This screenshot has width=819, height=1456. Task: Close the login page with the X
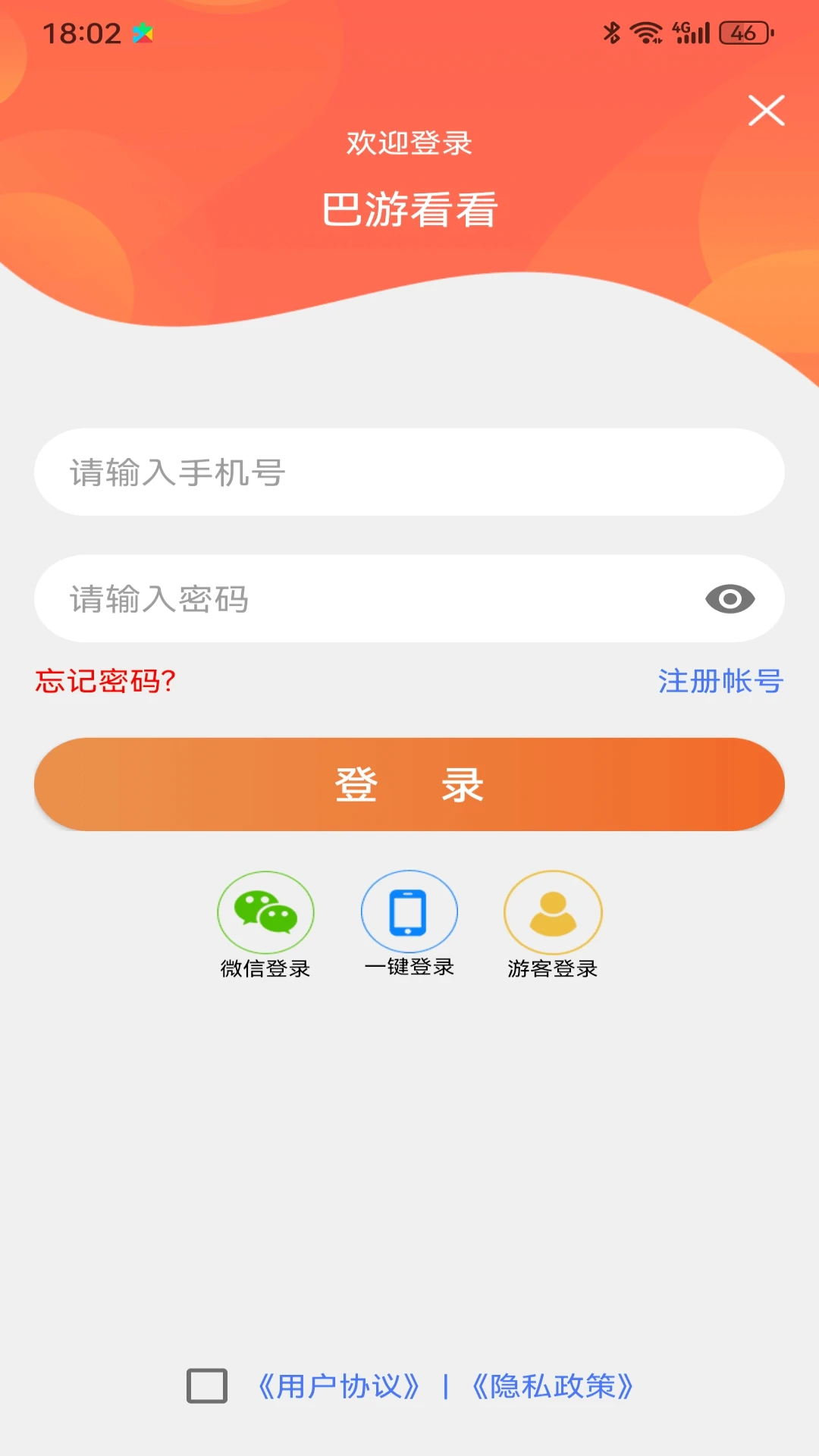coord(767,110)
